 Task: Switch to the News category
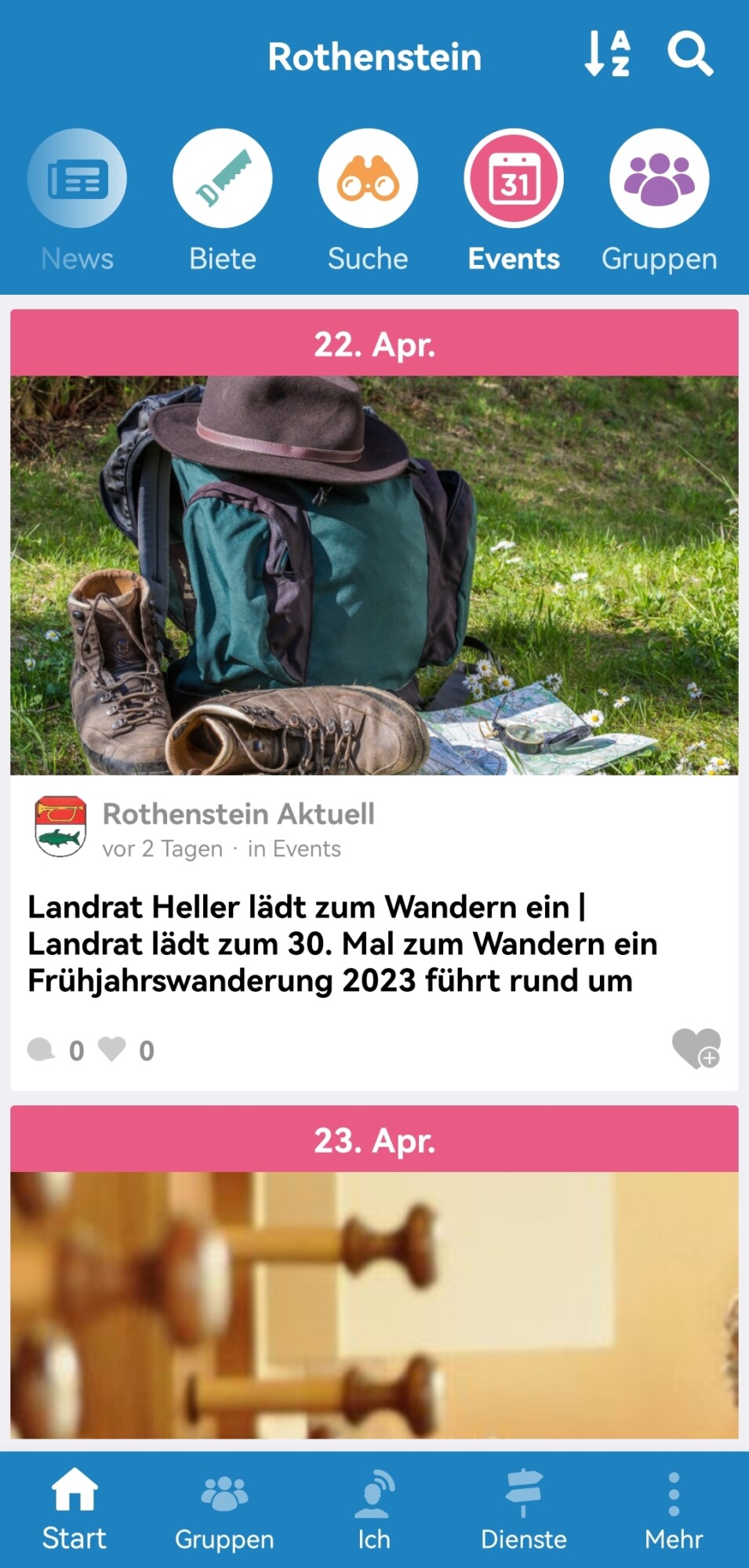click(x=77, y=200)
